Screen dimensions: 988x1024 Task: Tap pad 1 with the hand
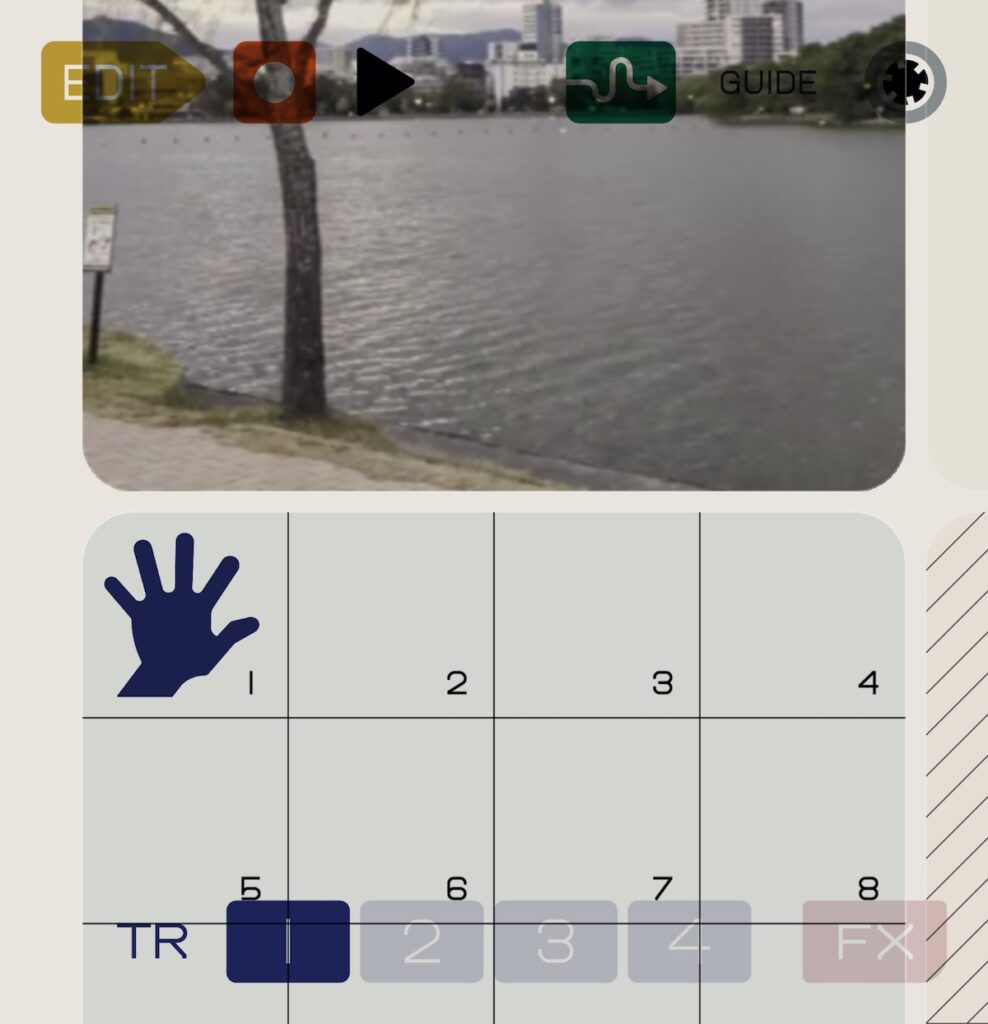(185, 615)
